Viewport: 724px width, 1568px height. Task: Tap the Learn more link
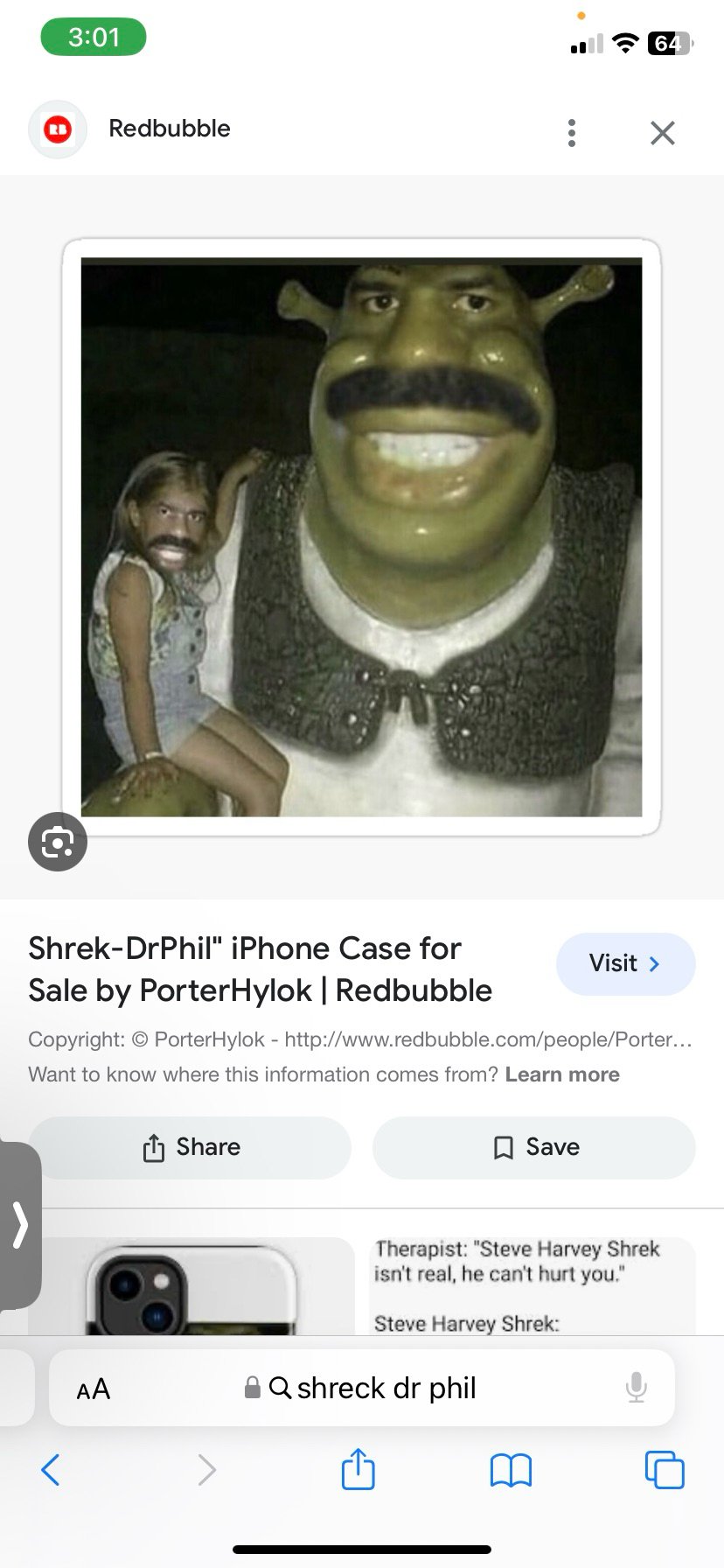(x=562, y=1074)
